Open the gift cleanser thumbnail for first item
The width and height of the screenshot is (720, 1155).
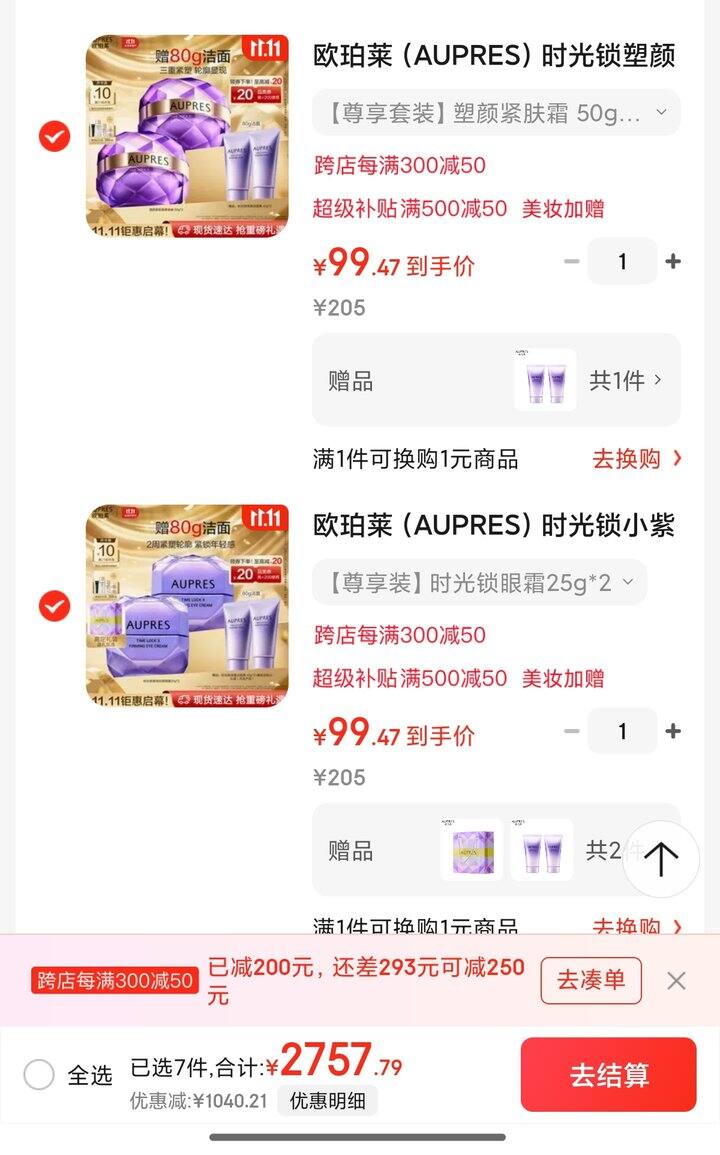coord(543,380)
